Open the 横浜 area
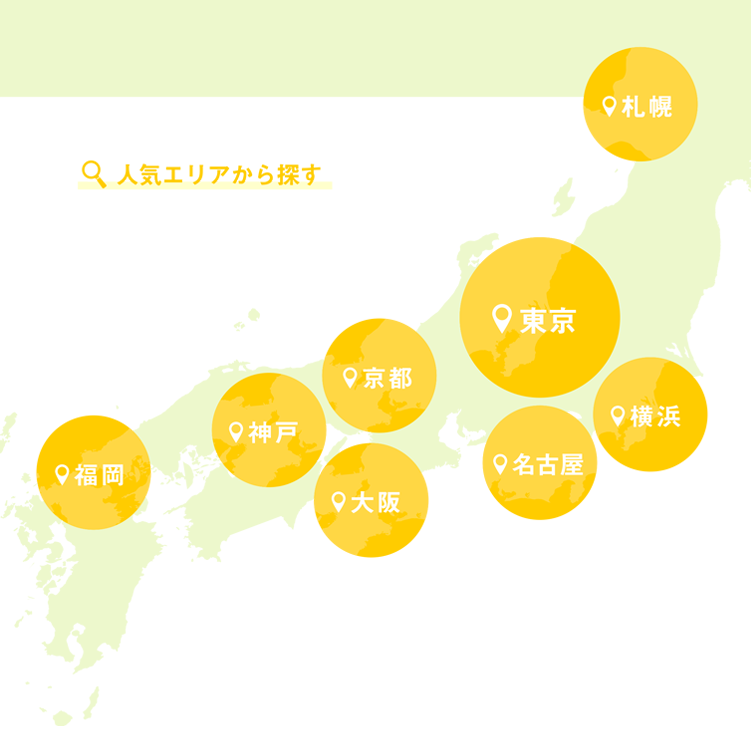 [x=650, y=415]
